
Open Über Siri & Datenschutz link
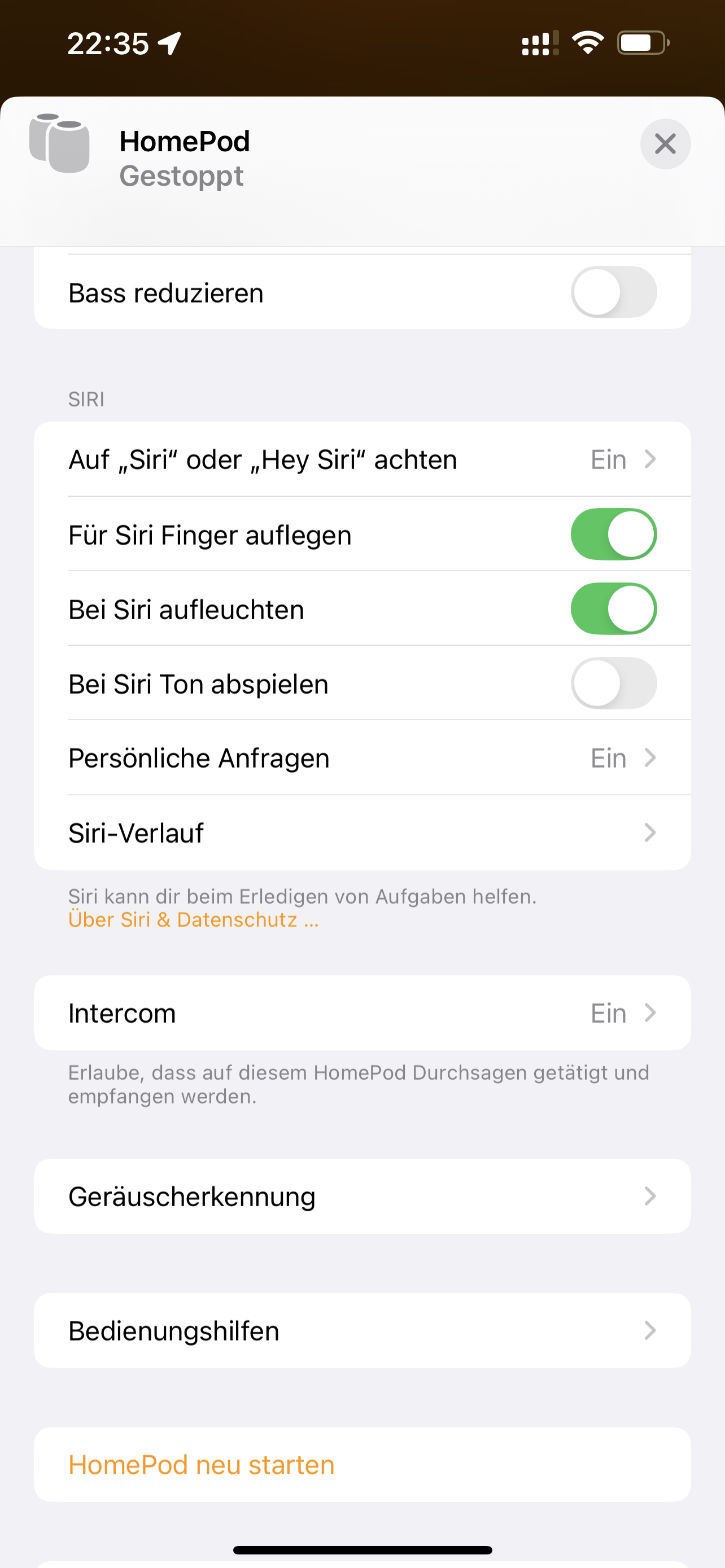[194, 919]
